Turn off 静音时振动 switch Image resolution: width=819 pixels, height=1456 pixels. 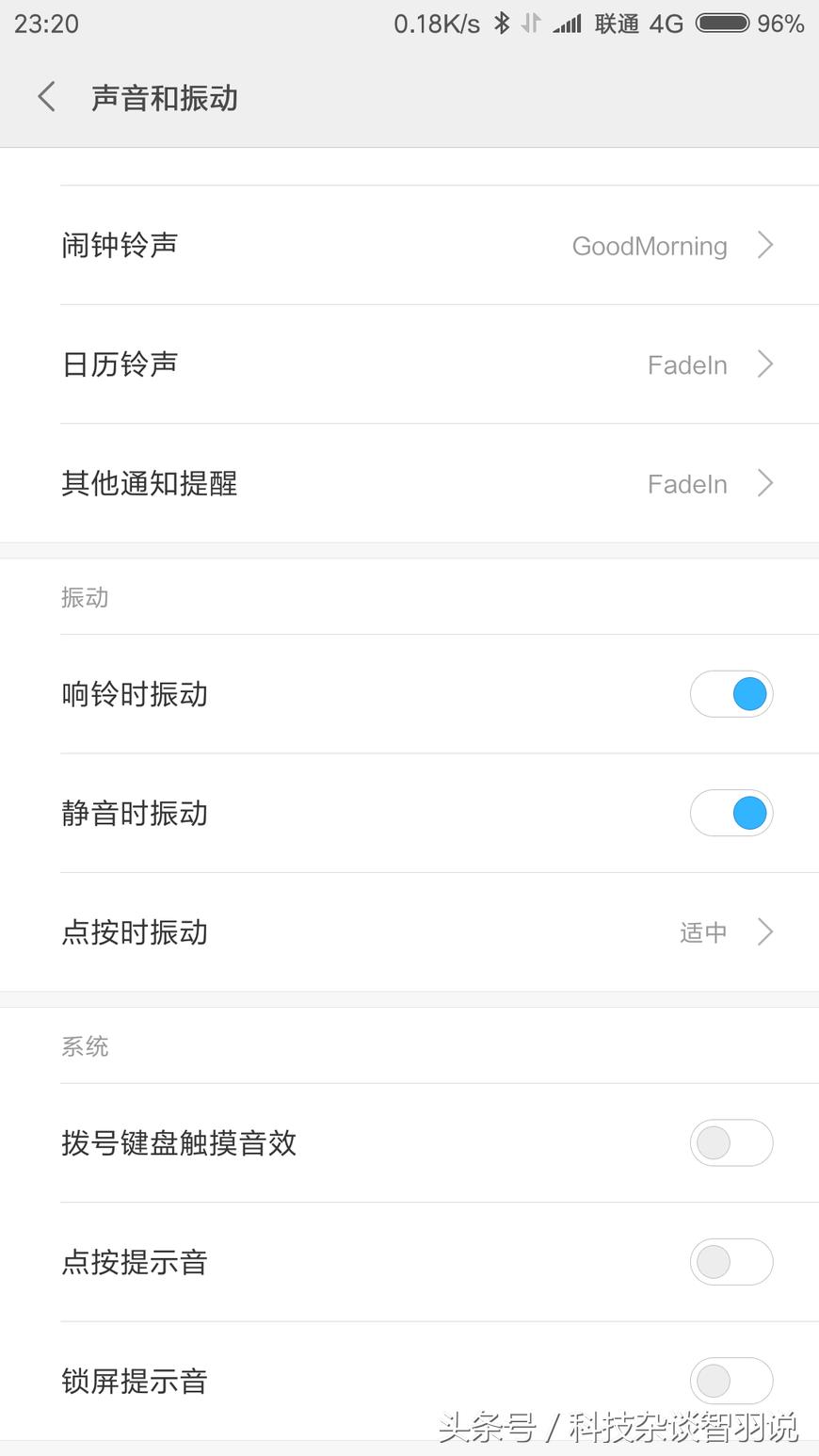pyautogui.click(x=731, y=813)
